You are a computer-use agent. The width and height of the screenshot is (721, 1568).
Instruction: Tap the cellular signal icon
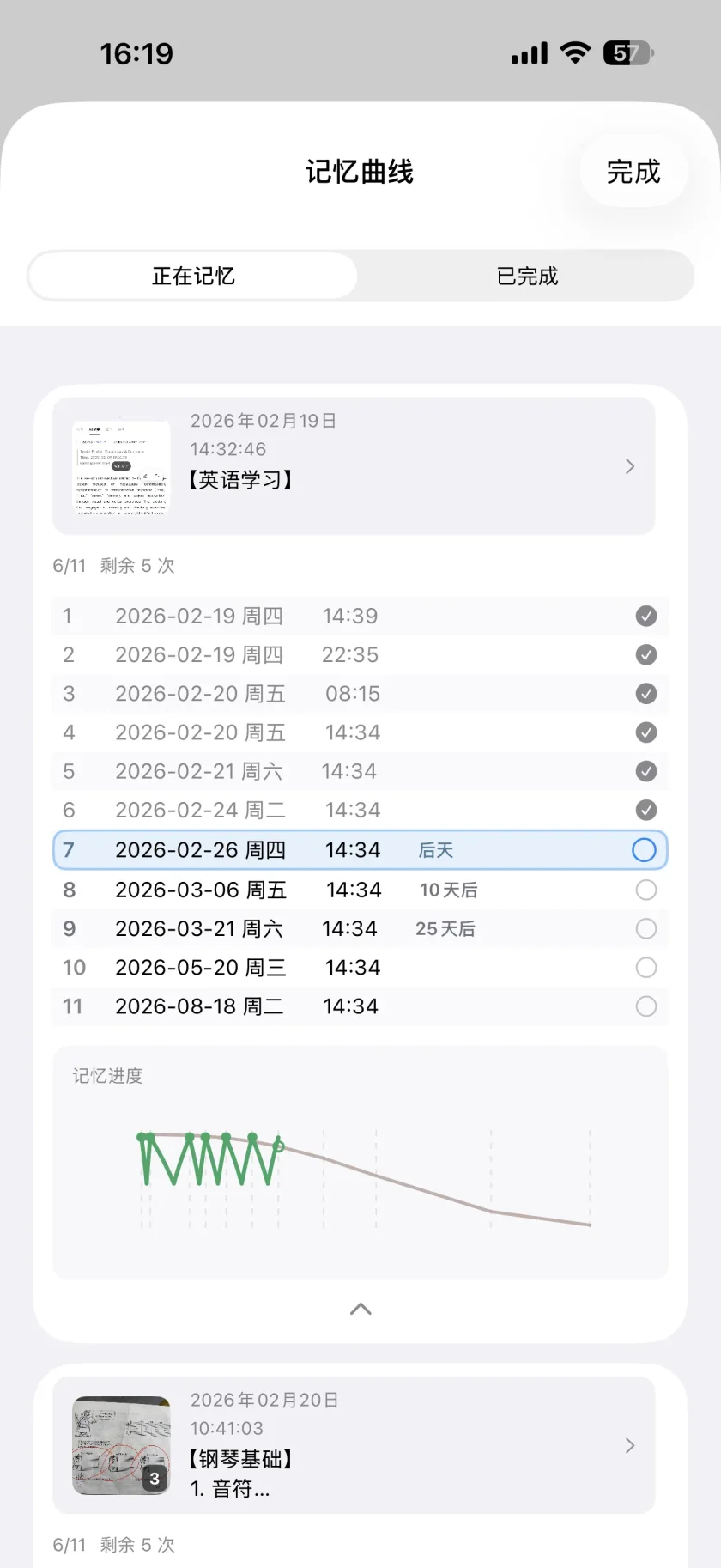[x=528, y=52]
